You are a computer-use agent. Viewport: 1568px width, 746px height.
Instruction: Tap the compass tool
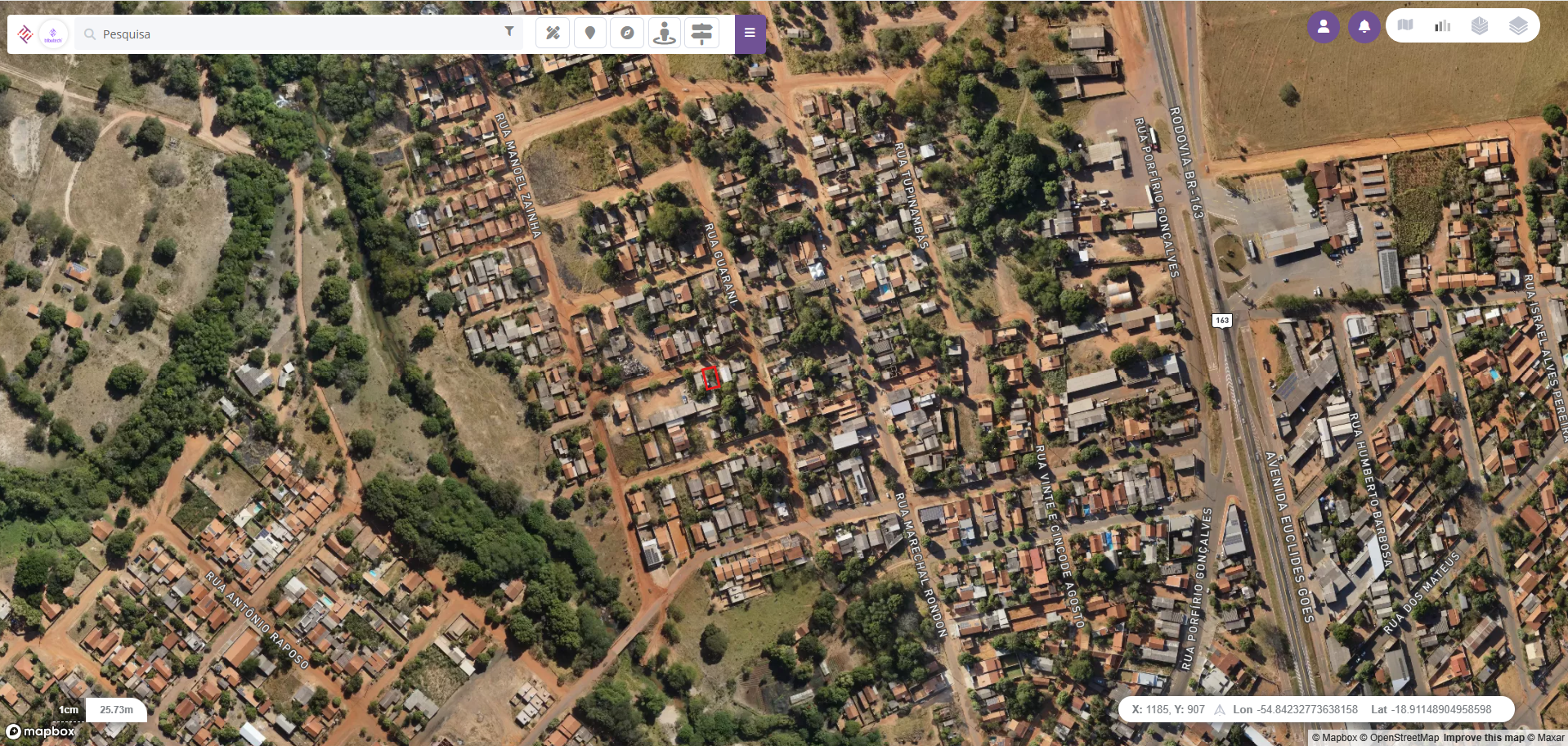tap(627, 34)
